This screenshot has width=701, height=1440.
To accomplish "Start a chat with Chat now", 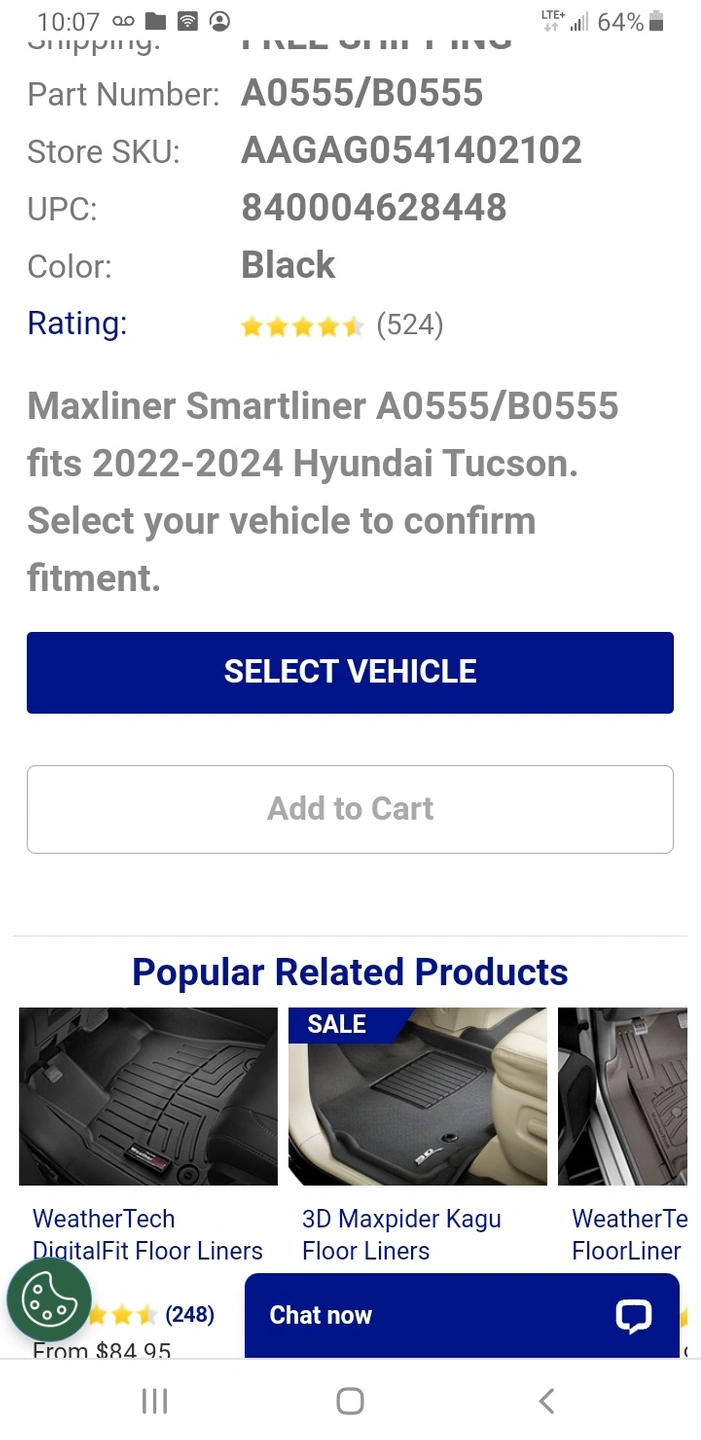I will 461,1315.
